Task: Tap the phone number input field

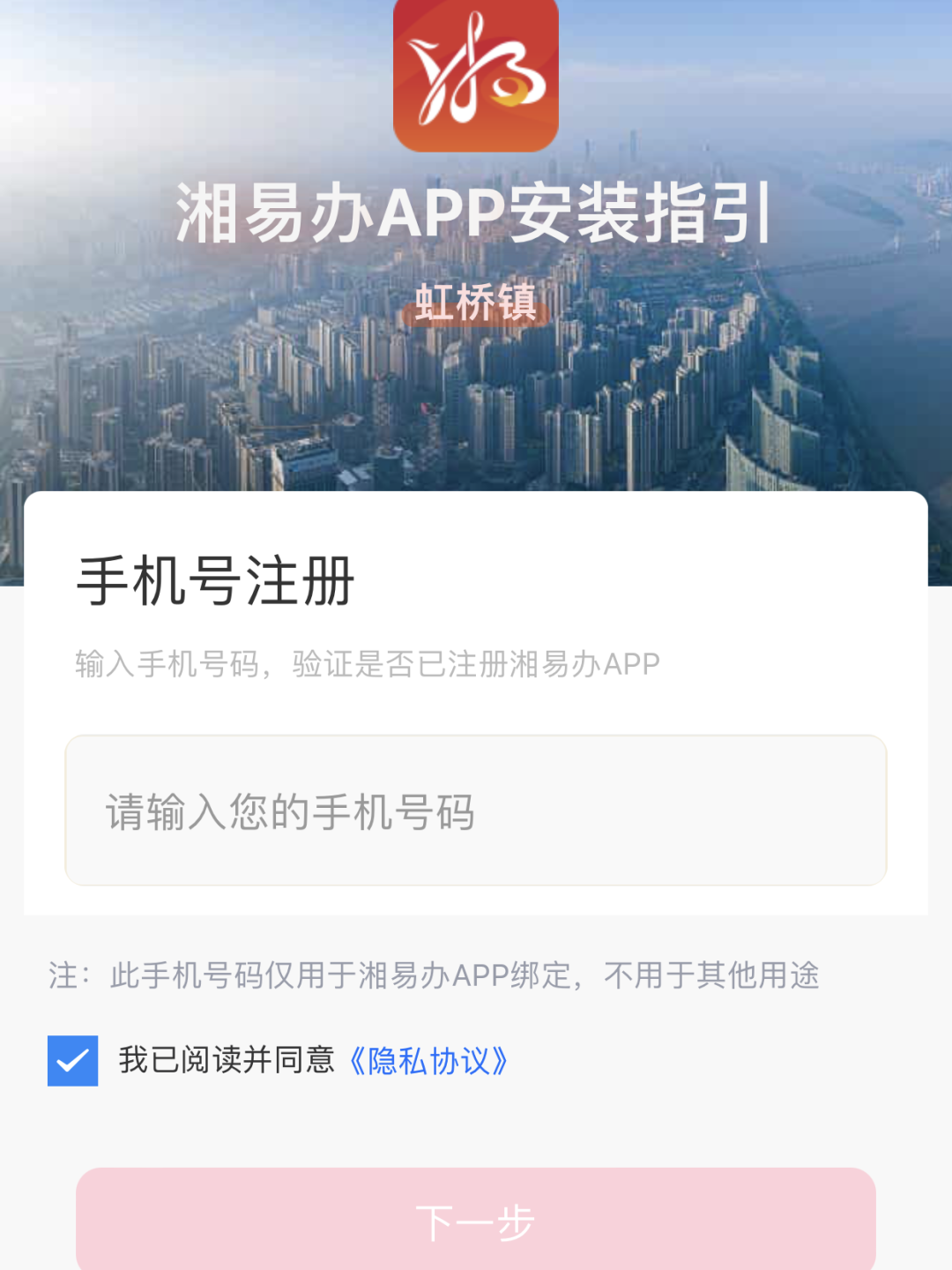Action: coord(476,811)
